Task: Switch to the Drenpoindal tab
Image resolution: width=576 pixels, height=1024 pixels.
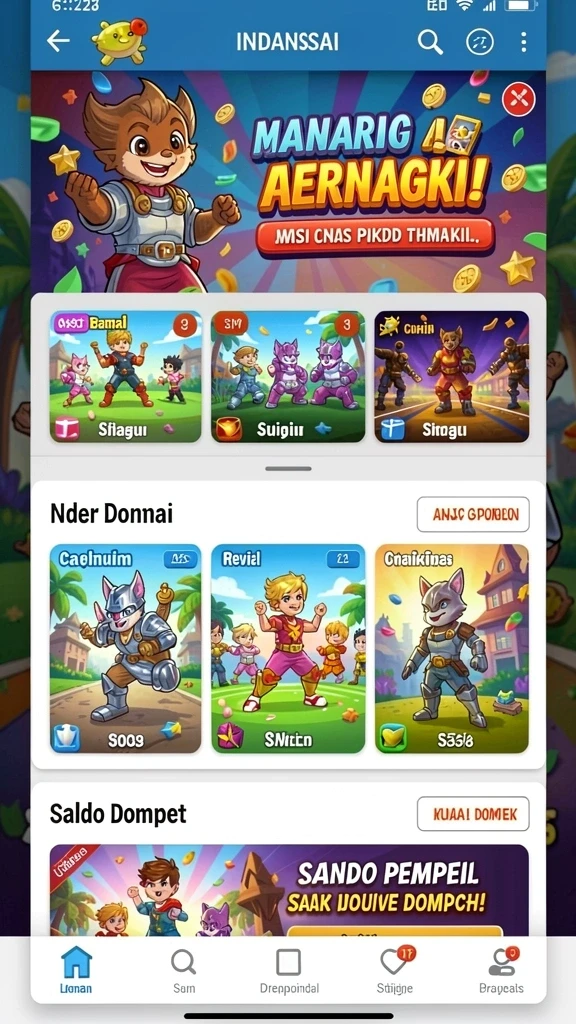Action: [x=289, y=969]
